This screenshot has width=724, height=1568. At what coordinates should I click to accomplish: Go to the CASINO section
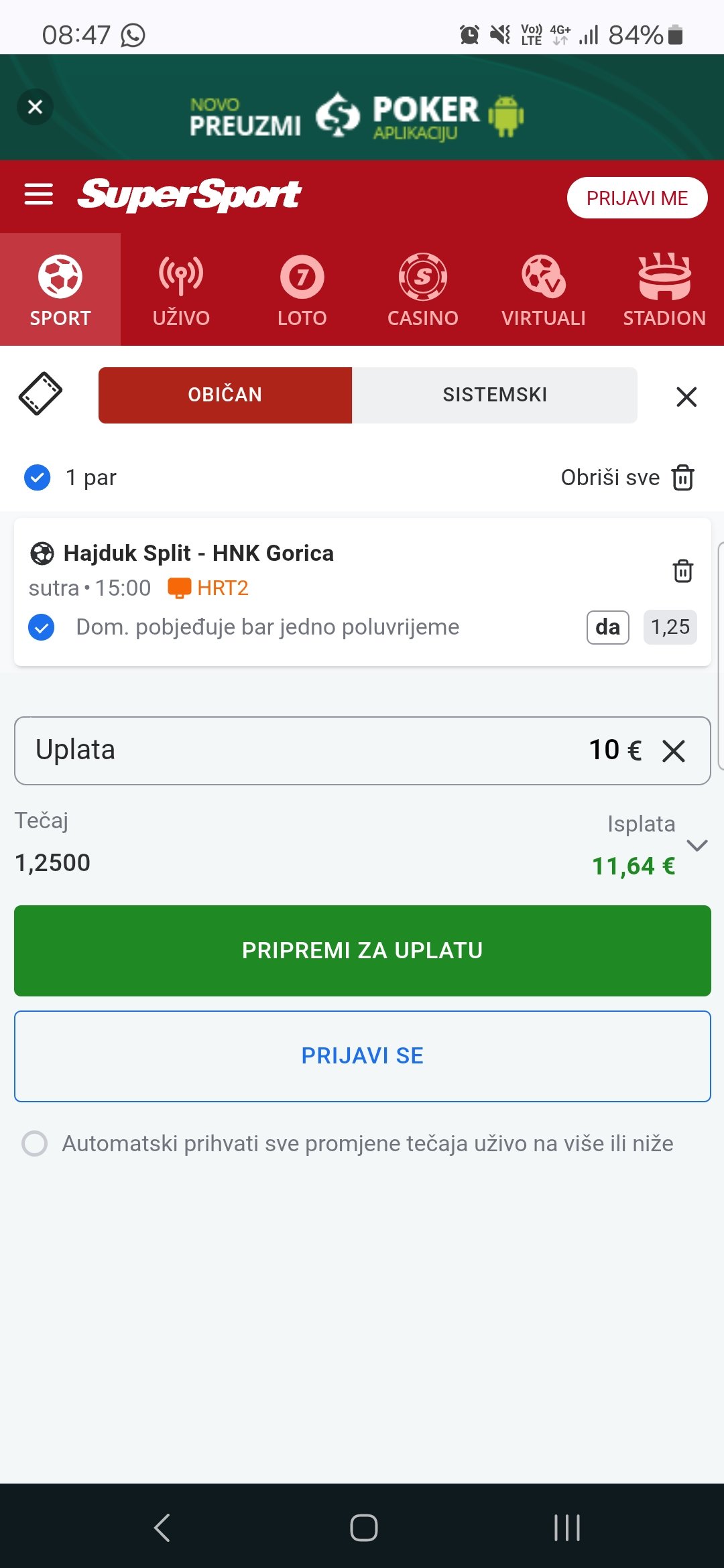coord(422,290)
